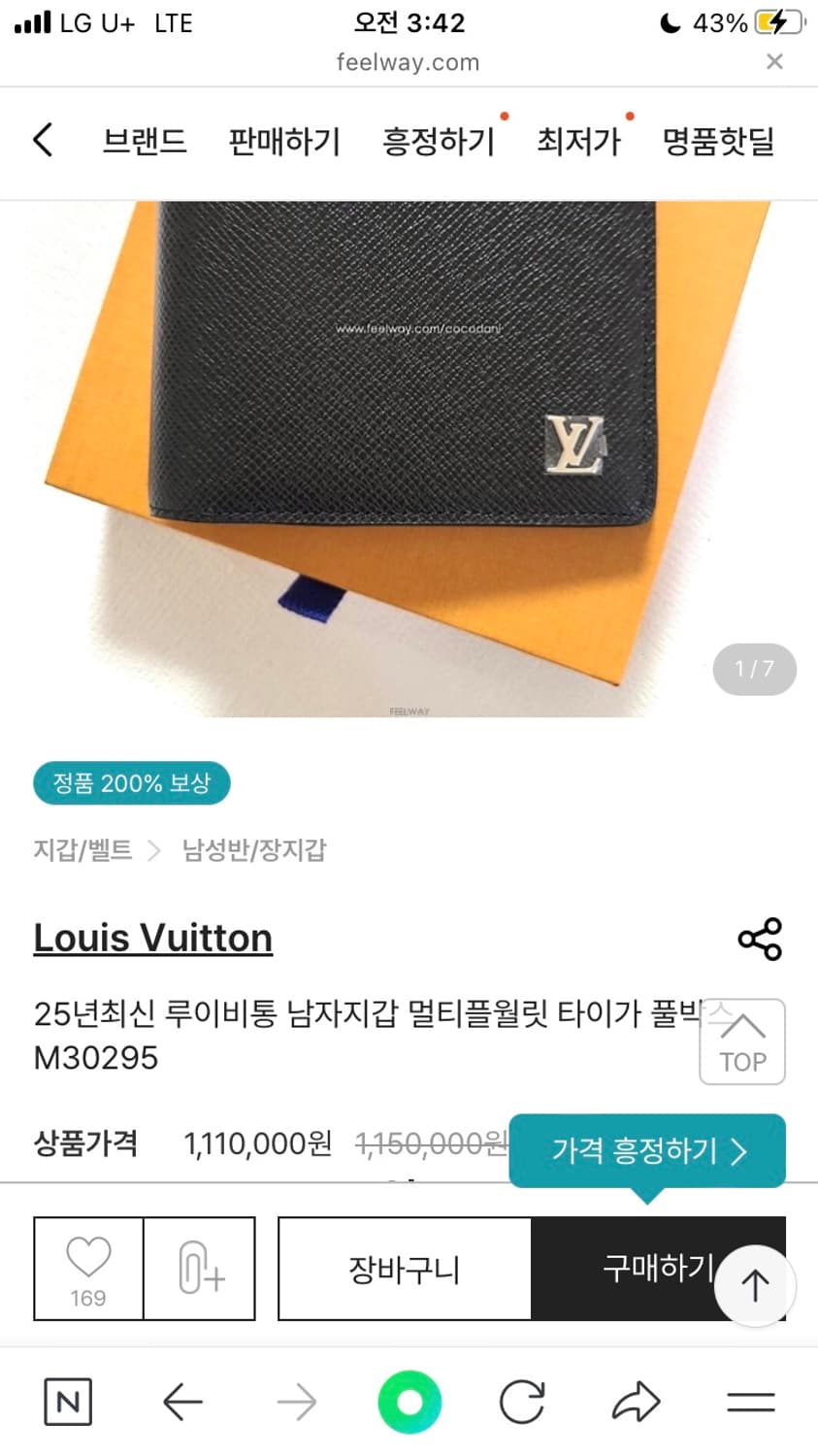Image resolution: width=818 pixels, height=1456 pixels.
Task: Open the 명품핫딜 menu item
Action: coord(718,141)
